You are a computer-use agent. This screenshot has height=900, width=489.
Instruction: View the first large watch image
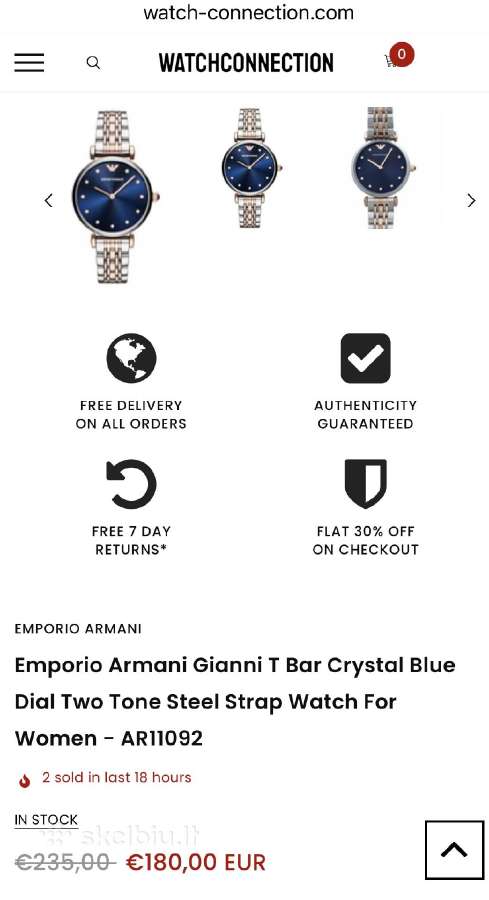coord(115,197)
